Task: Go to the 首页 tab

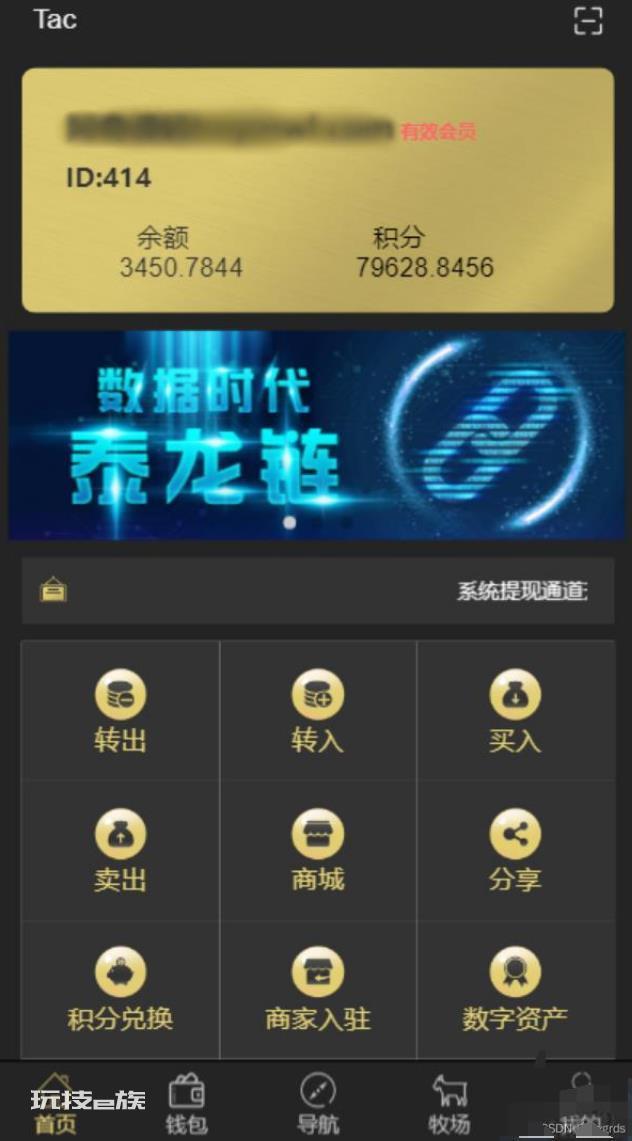Action: point(55,1103)
